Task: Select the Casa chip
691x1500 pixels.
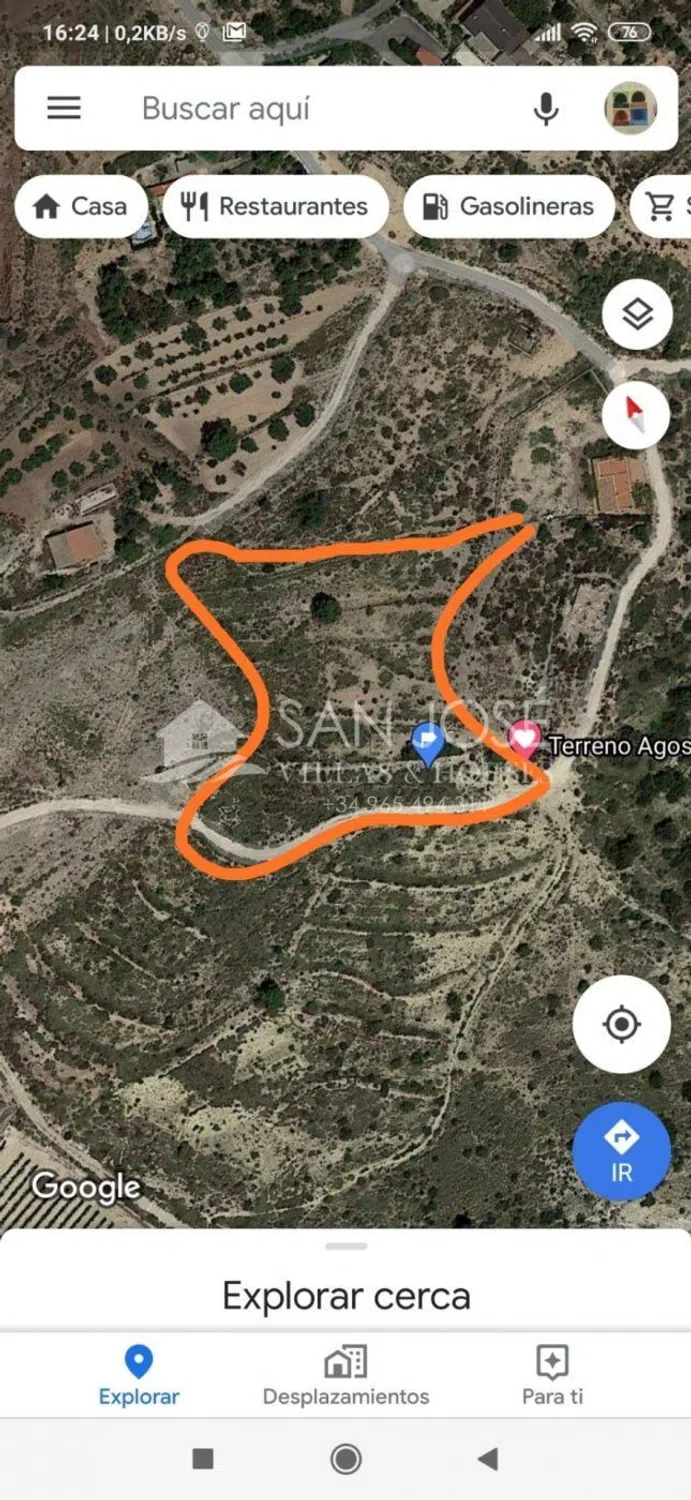Action: (x=81, y=207)
